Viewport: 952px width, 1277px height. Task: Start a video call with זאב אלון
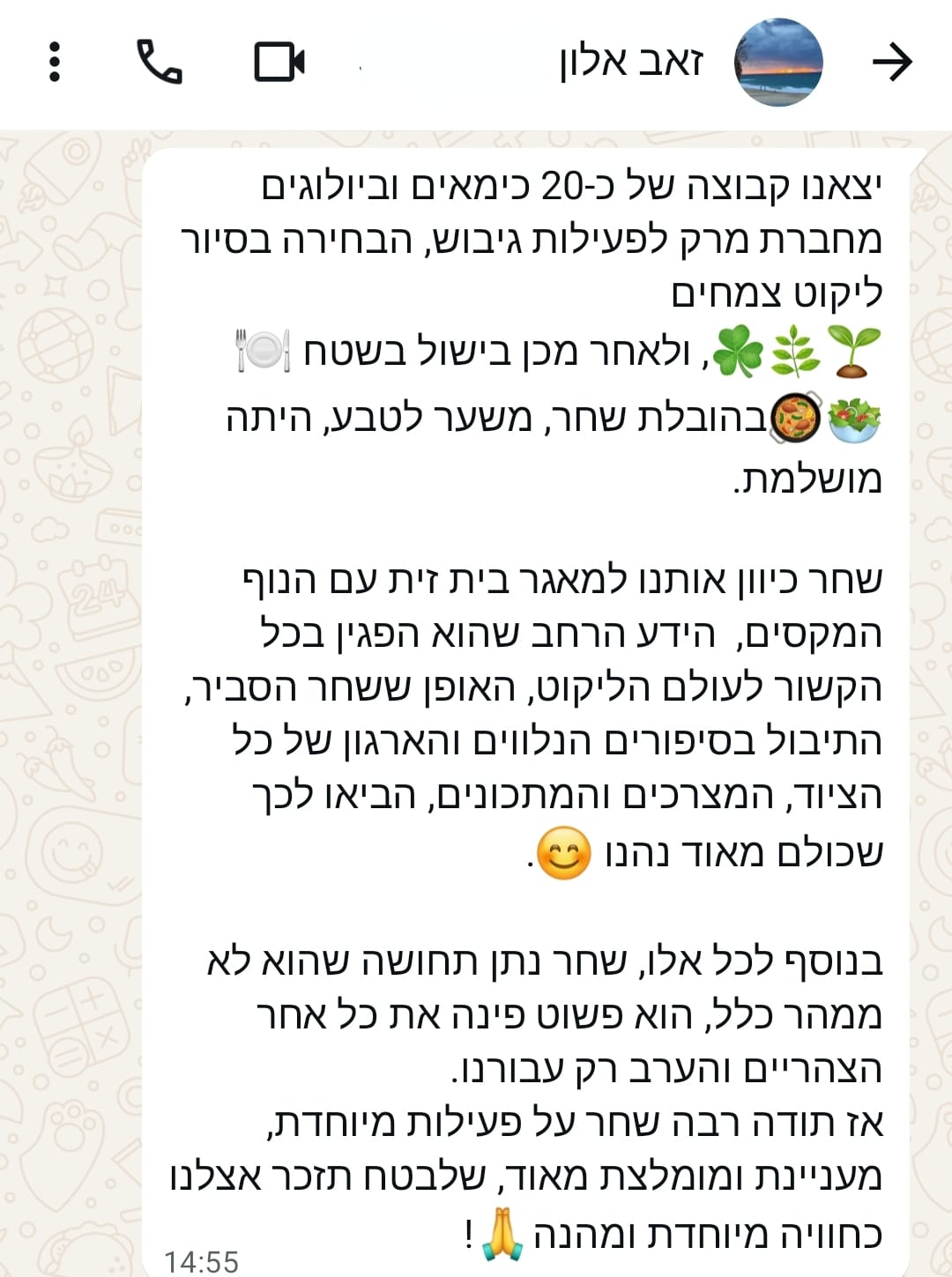[x=279, y=63]
